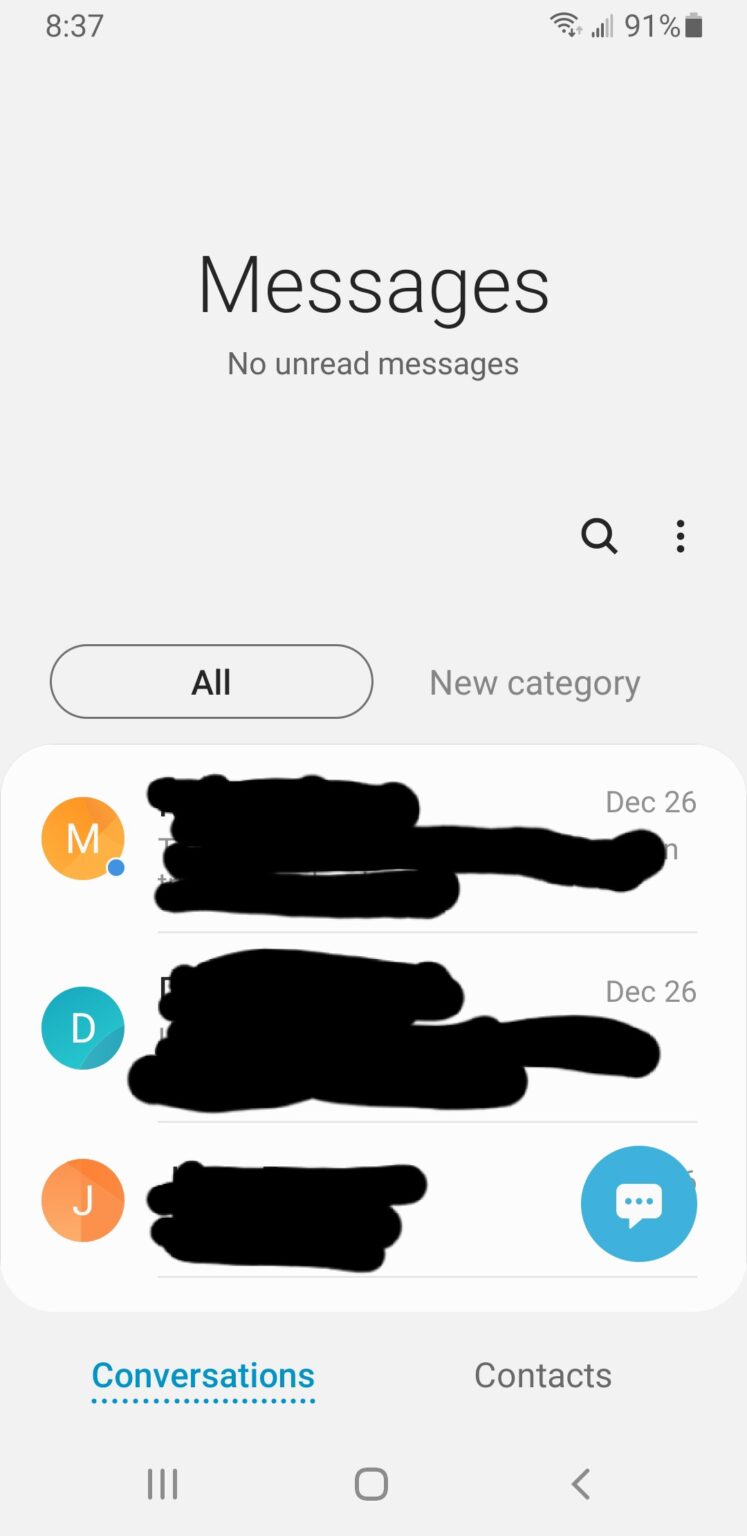
Task: Select New category filter
Action: (x=535, y=682)
